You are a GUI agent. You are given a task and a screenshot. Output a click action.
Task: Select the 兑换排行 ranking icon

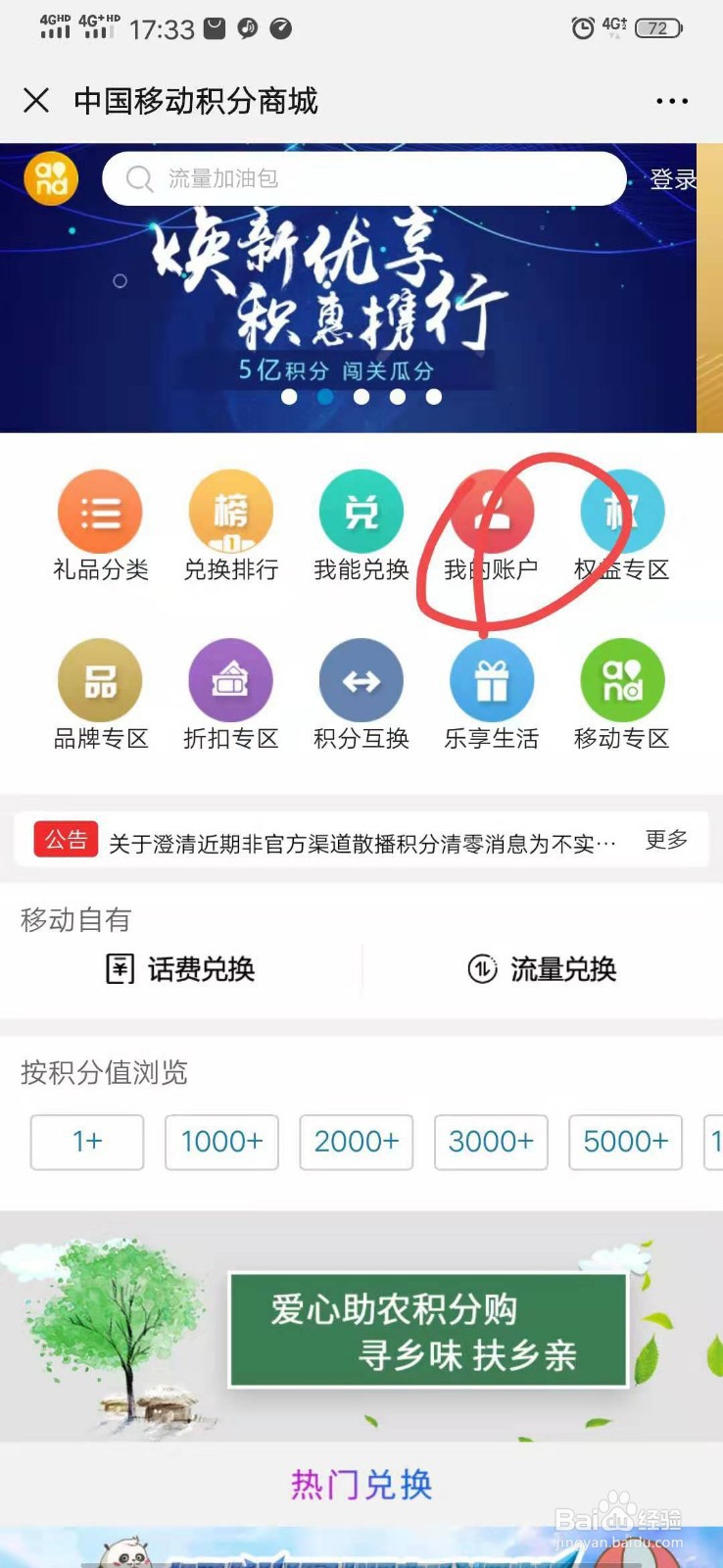(230, 511)
